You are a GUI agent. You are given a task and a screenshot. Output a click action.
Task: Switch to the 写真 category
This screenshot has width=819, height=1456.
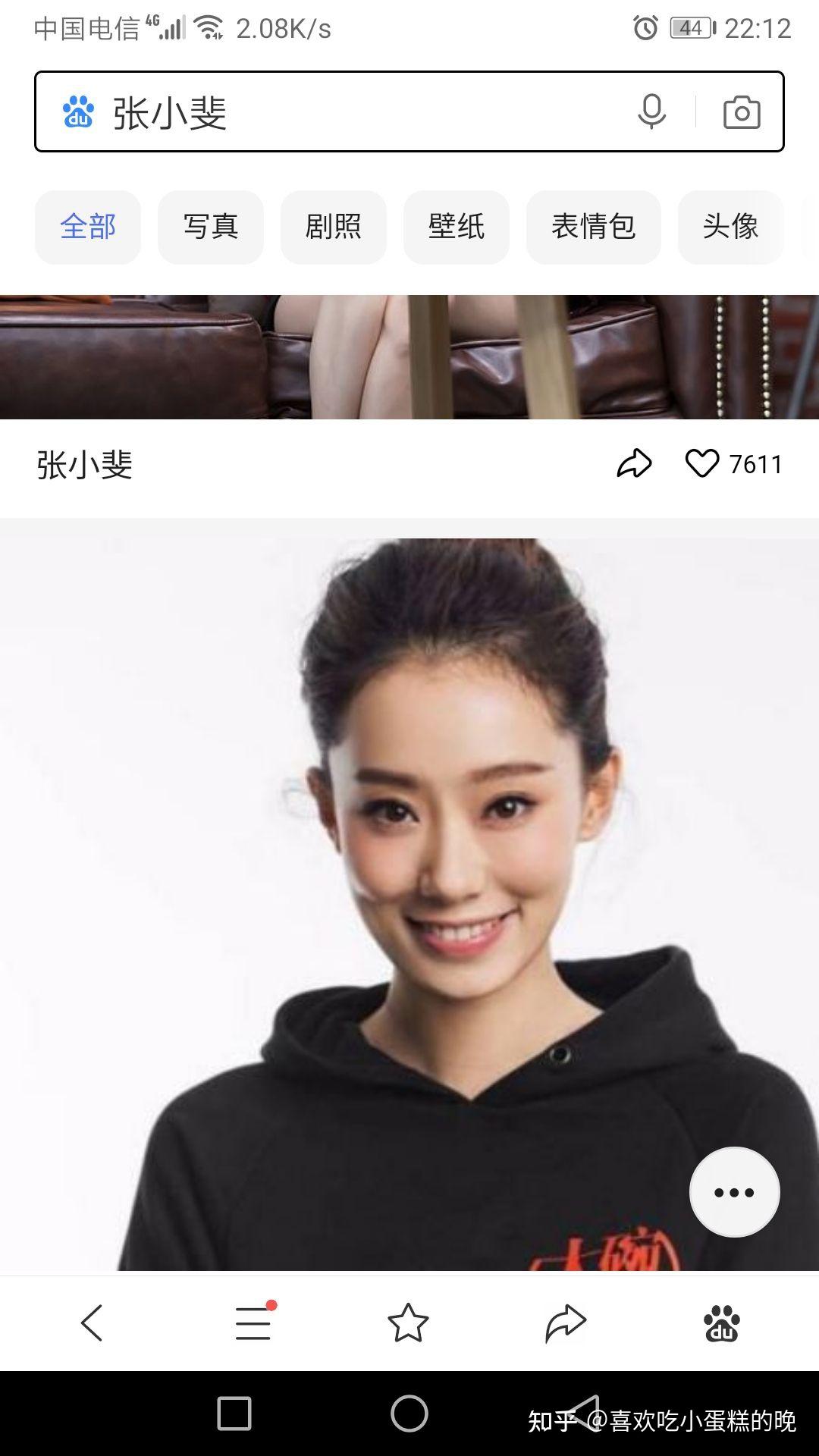(211, 227)
